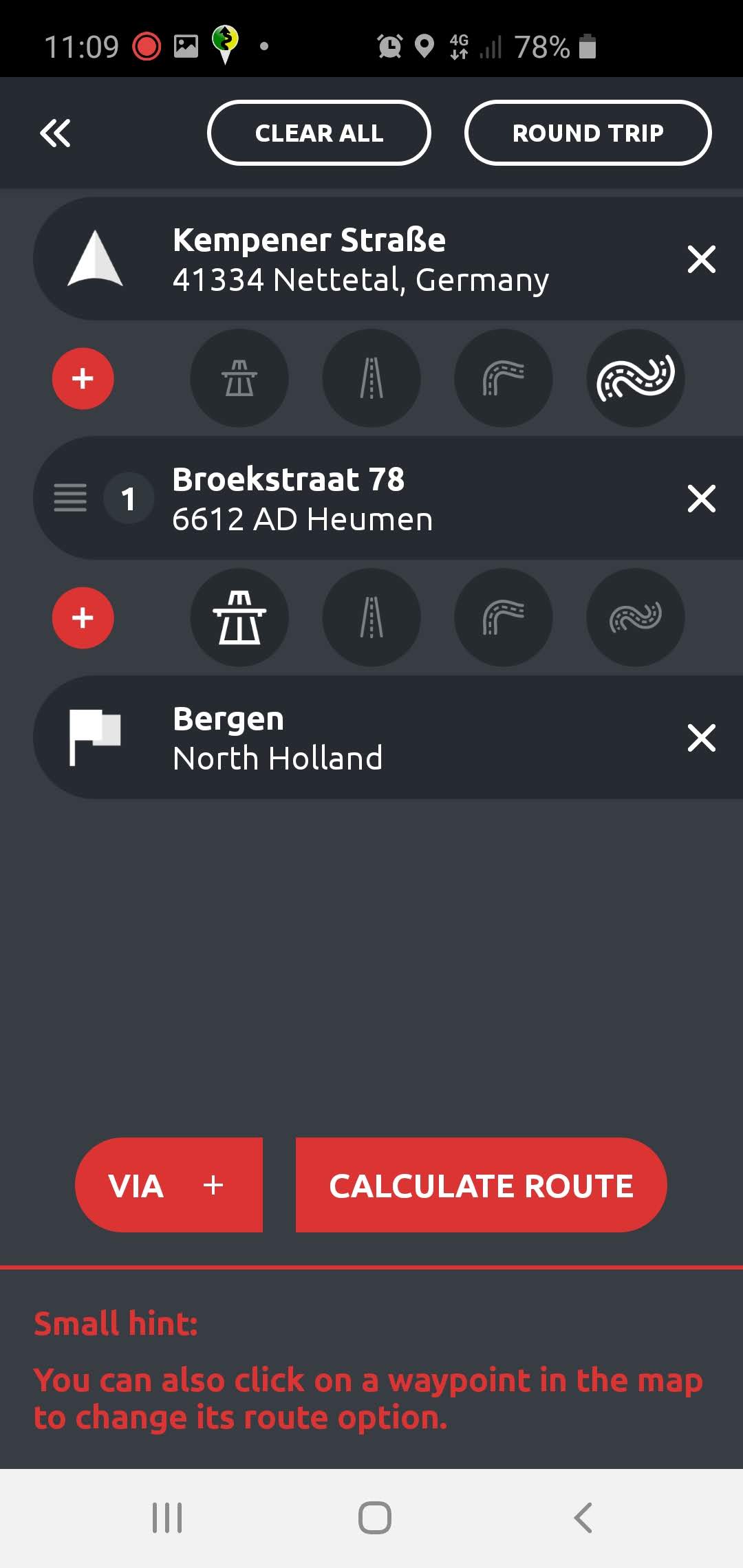Delete the Broekstraat 78 waypoint
This screenshot has height=1568, width=743.
pyautogui.click(x=701, y=499)
